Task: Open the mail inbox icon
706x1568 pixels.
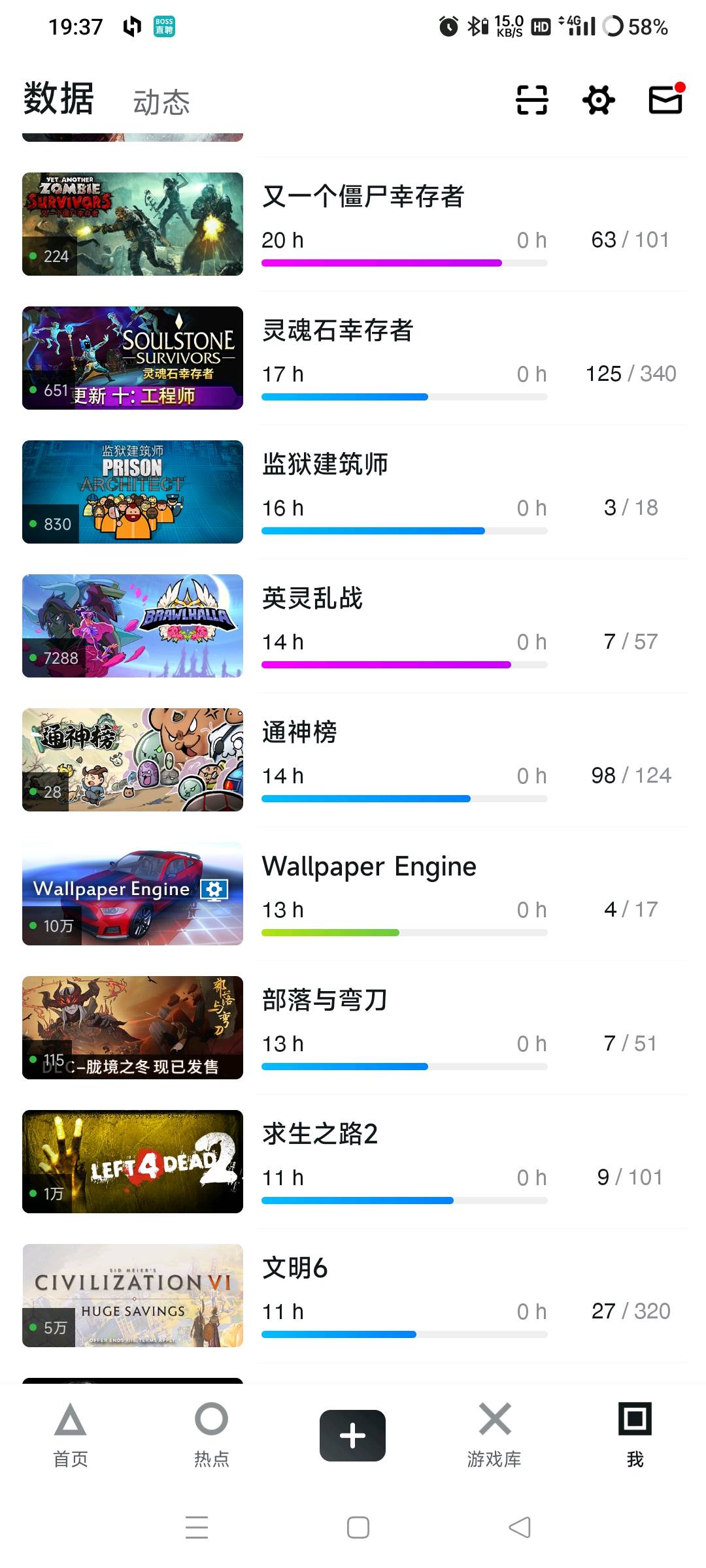Action: pos(665,100)
